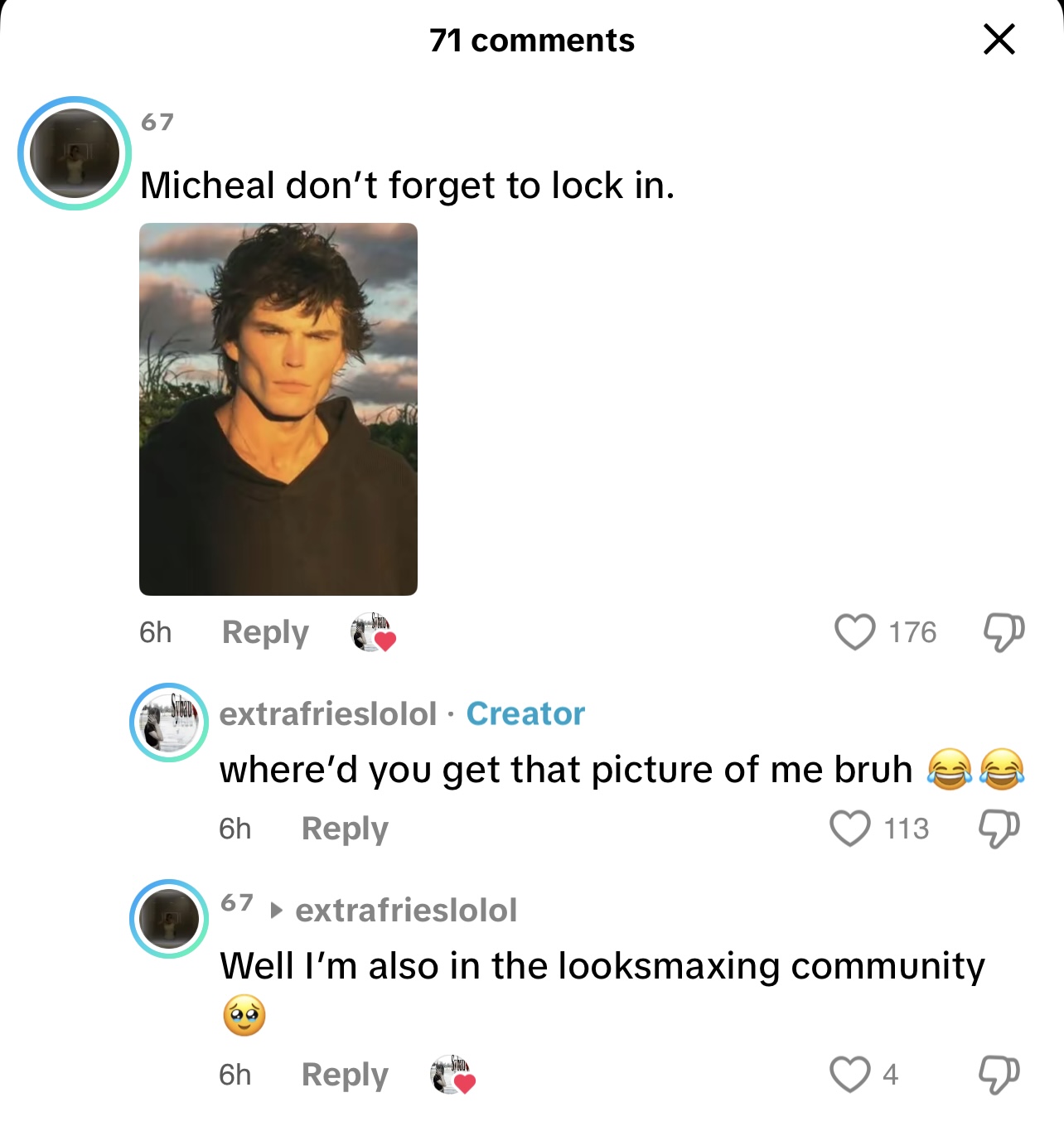Screen dimensions: 1064x1131
Task: Open the extrafrieslolol creator username
Action: tap(327, 713)
